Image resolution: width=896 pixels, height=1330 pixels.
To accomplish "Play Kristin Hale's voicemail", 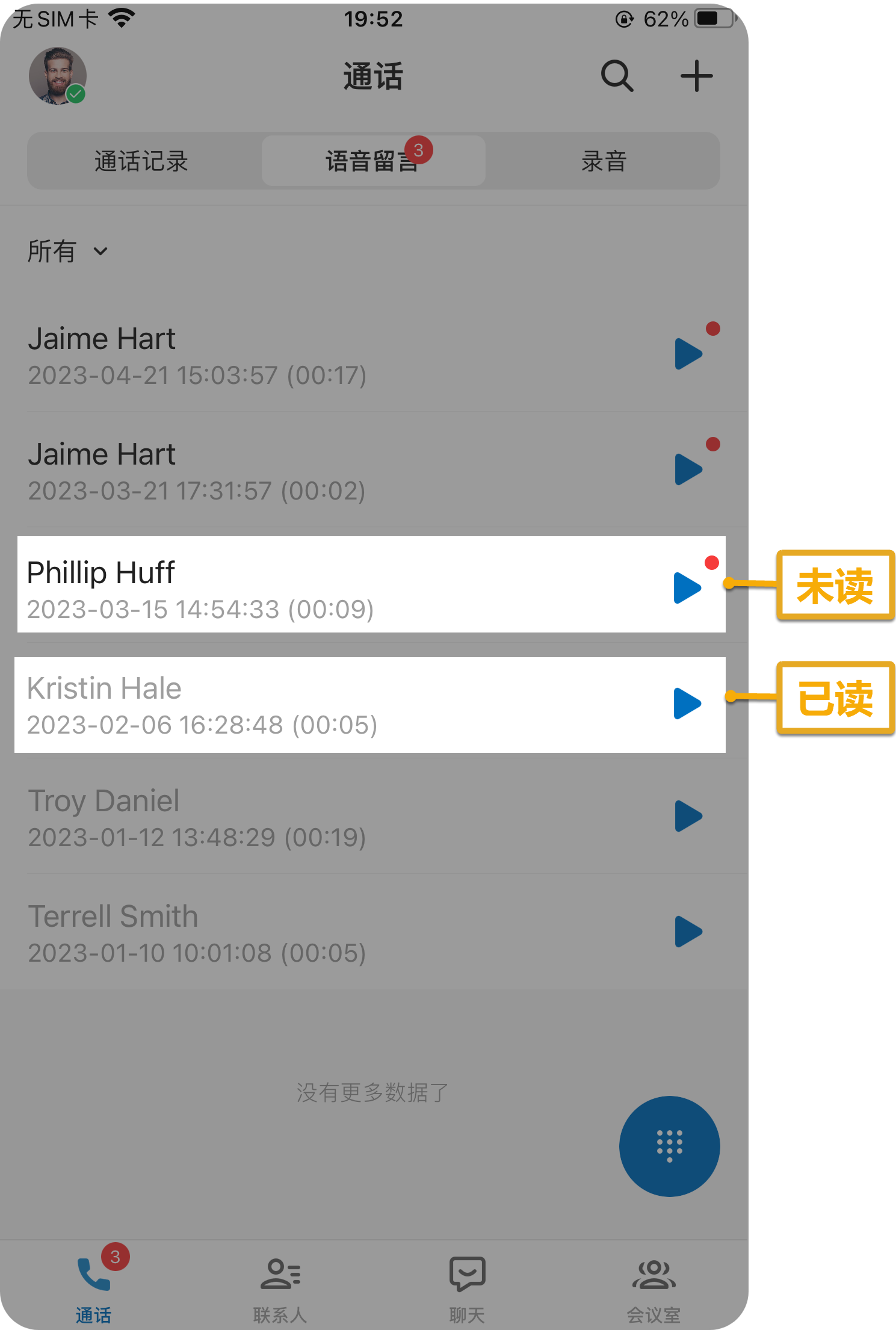I will pos(687,704).
